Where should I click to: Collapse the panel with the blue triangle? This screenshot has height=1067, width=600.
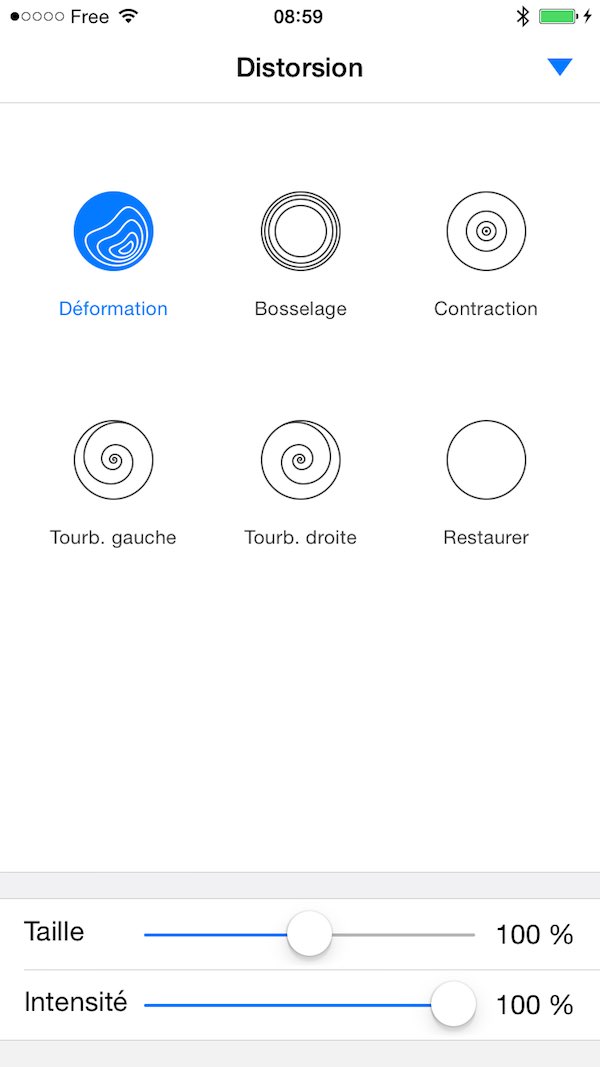[x=559, y=67]
